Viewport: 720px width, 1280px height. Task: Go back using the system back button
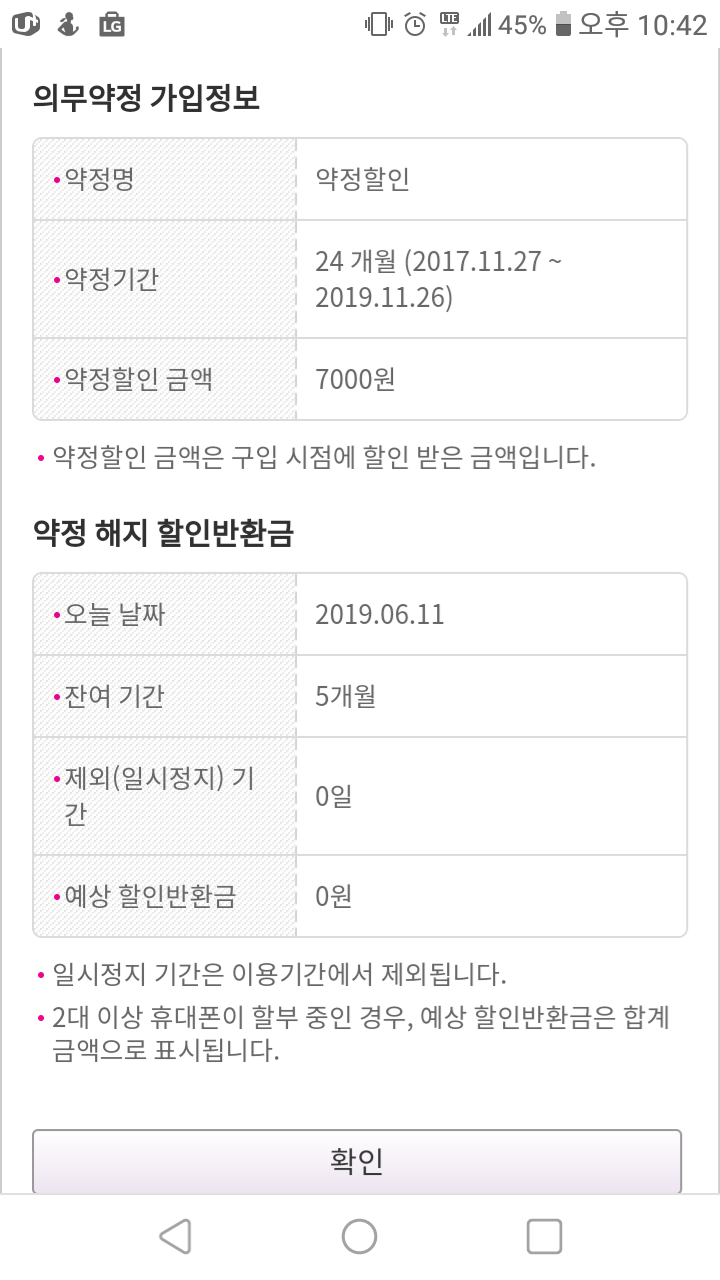click(x=176, y=1236)
